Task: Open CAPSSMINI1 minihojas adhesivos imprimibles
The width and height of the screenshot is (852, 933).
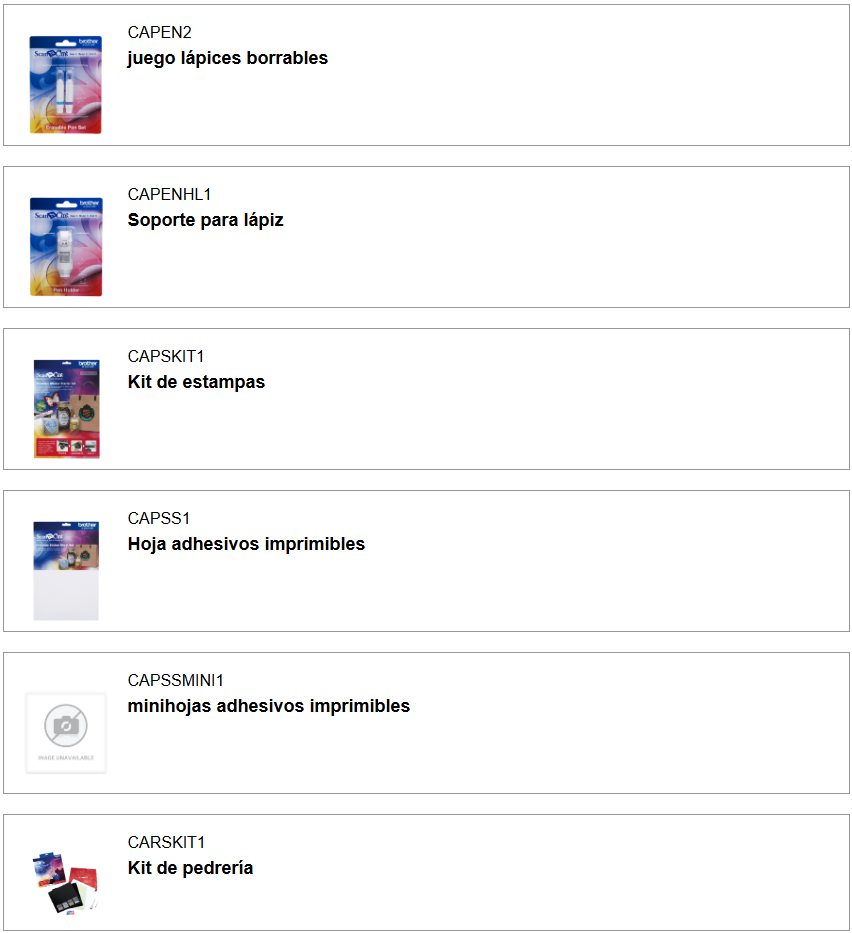Action: click(x=268, y=706)
